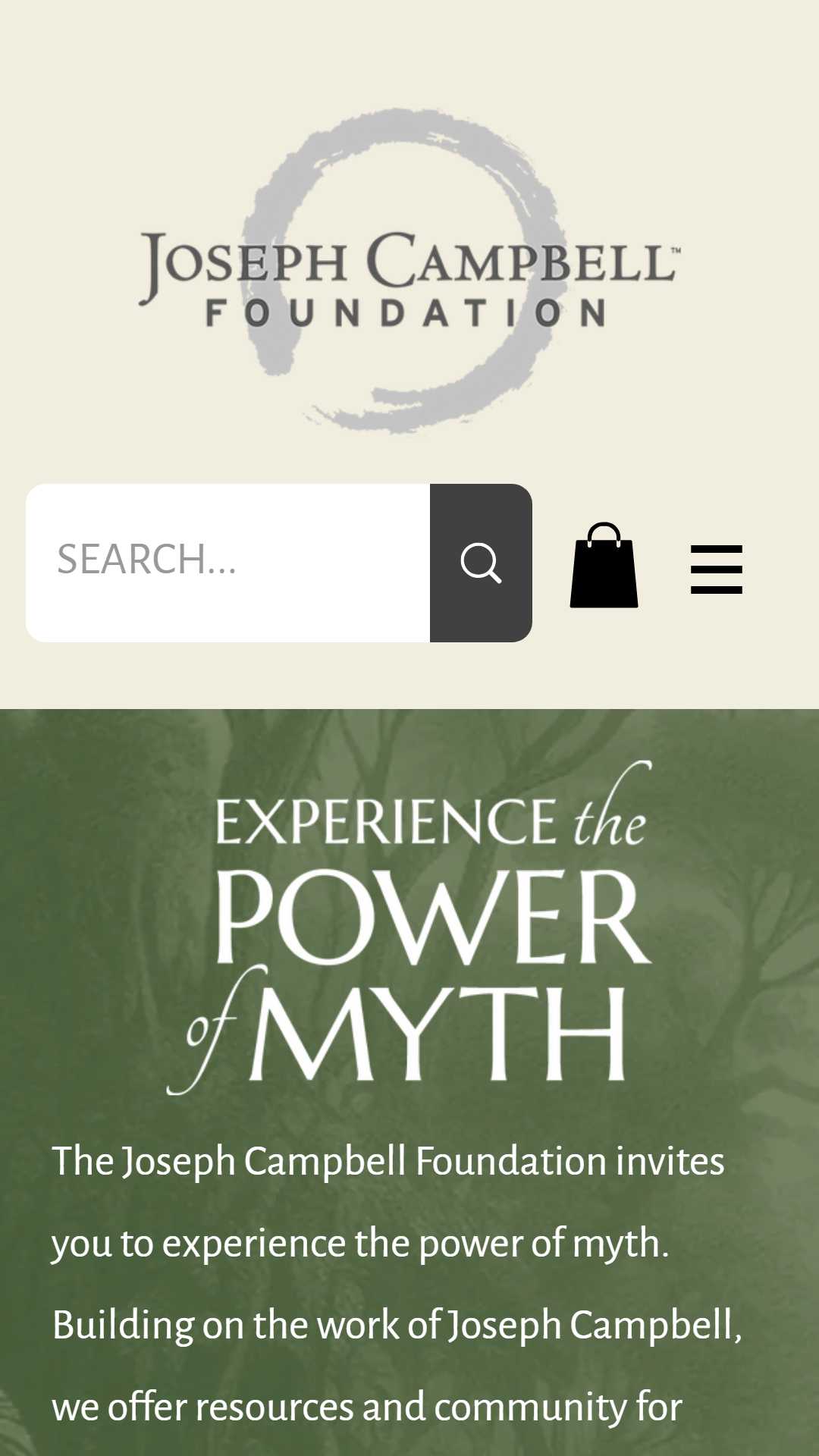819x1456 pixels.
Task: Submit search with the magnifier button
Action: point(481,563)
